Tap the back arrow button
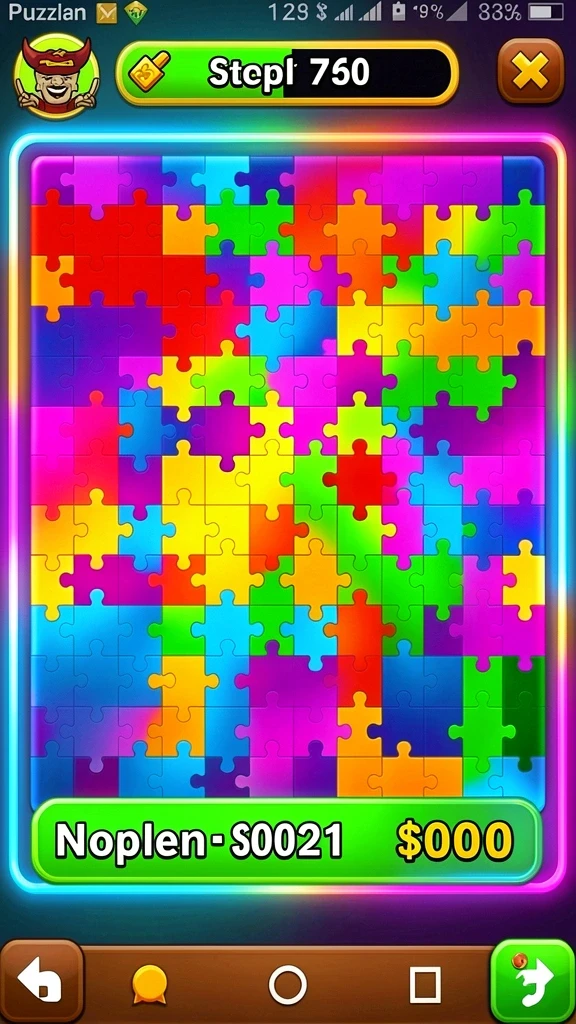576x1024 pixels. click(42, 982)
